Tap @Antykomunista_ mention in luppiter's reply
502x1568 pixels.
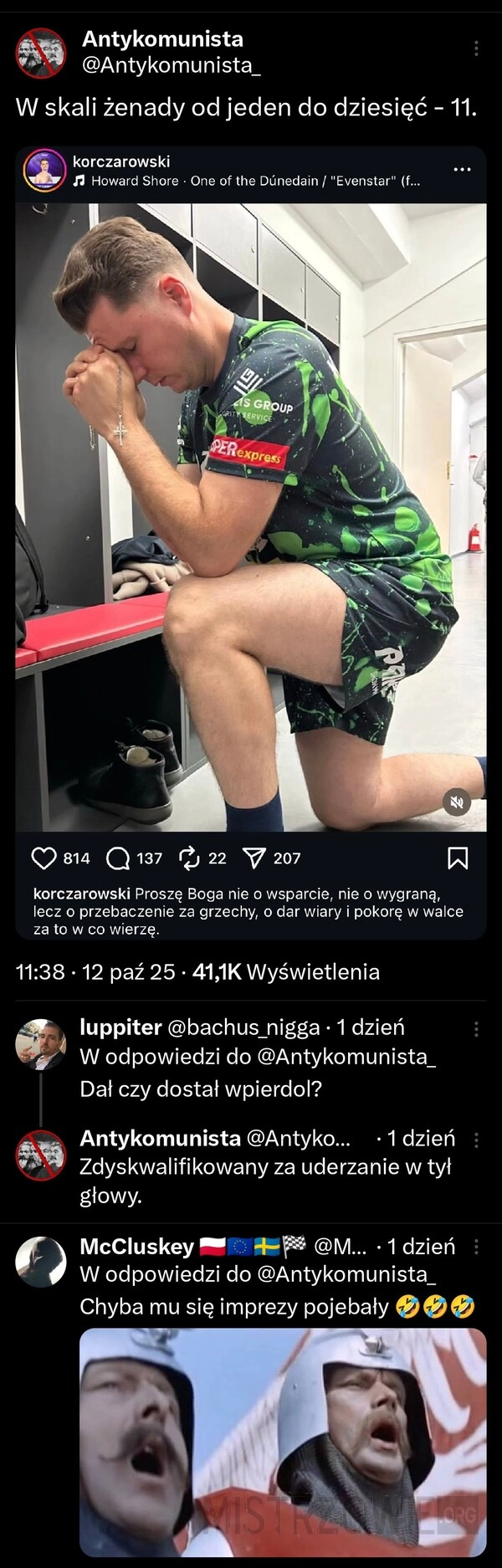click(x=346, y=1057)
